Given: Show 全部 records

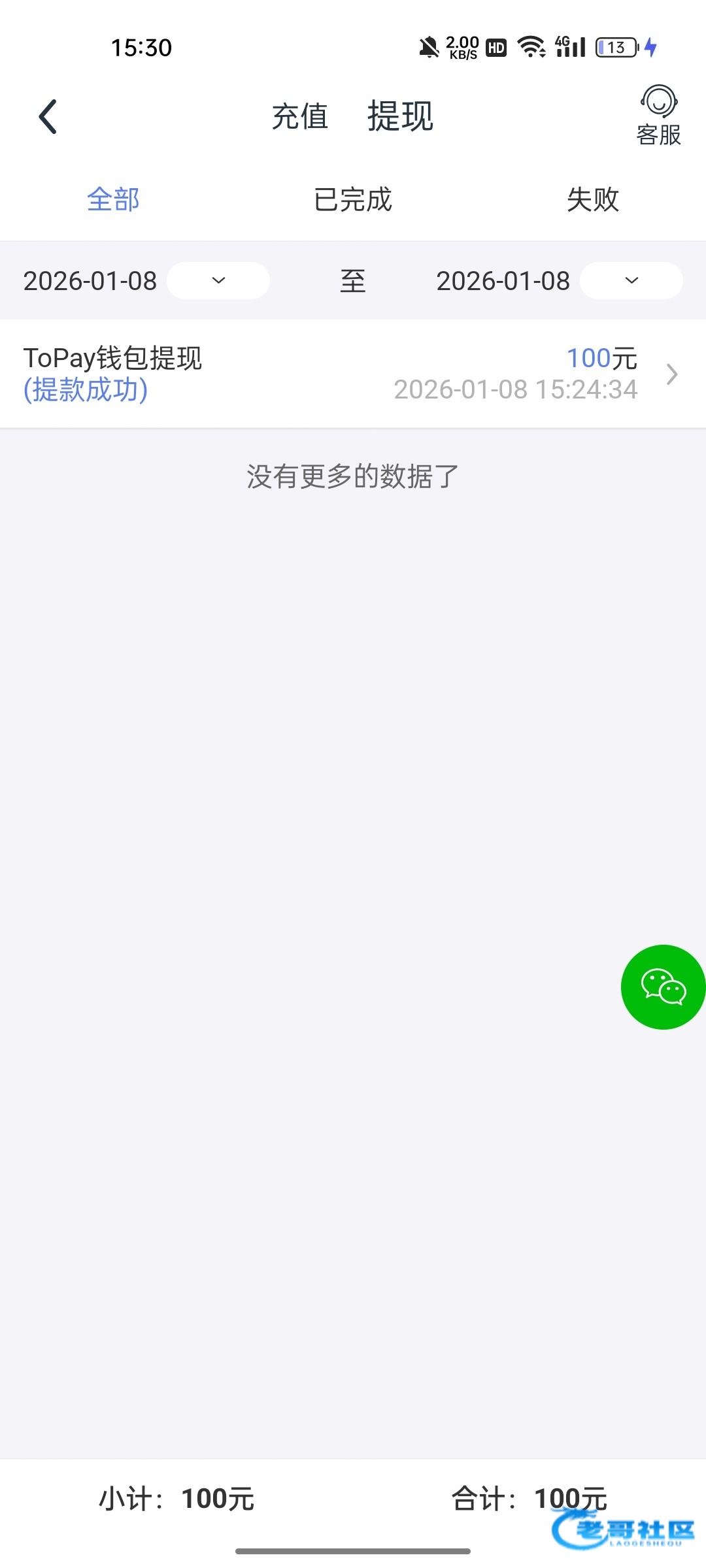Looking at the screenshot, I should coord(113,199).
